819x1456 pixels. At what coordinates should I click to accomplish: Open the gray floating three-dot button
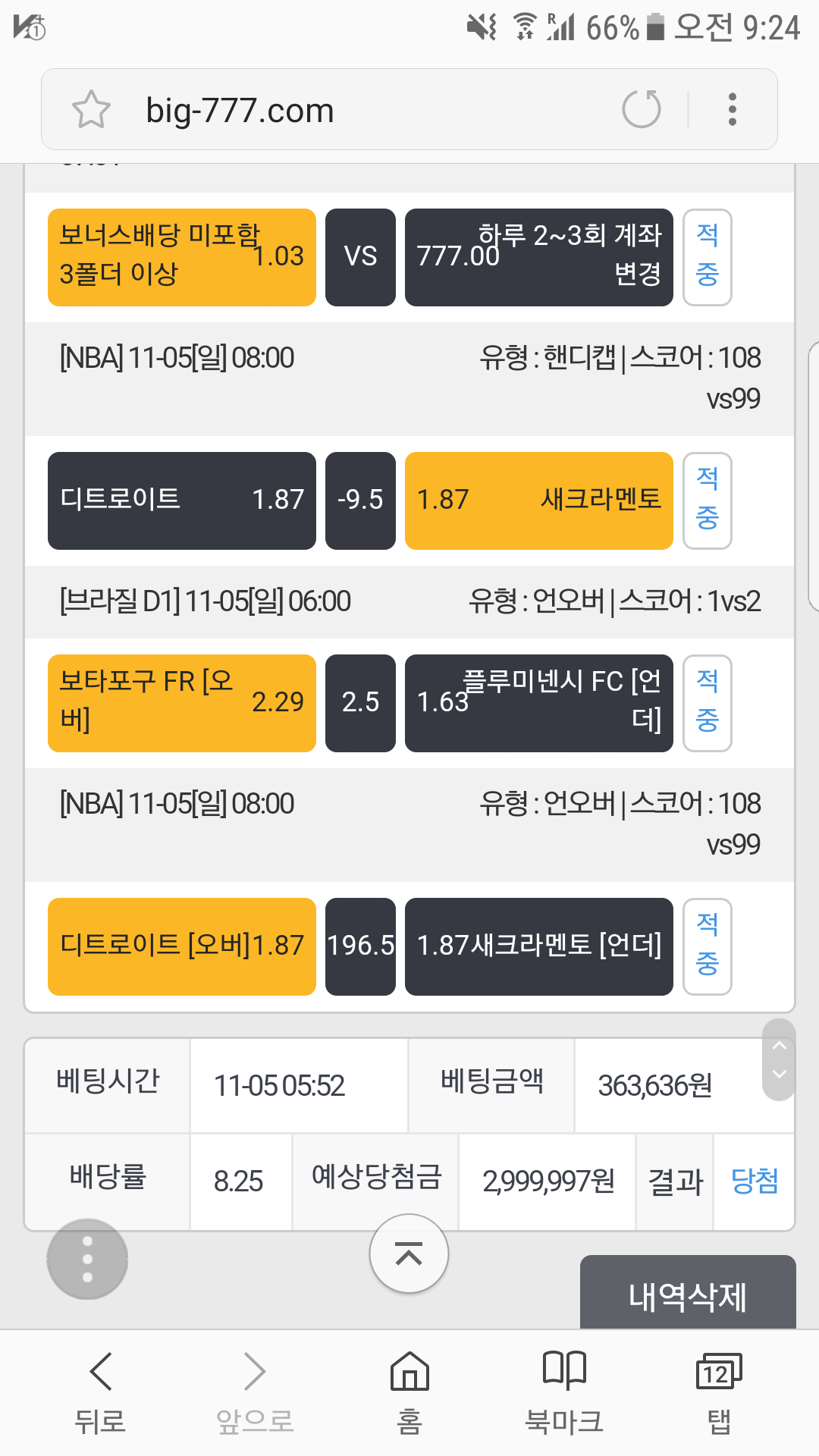[87, 1260]
